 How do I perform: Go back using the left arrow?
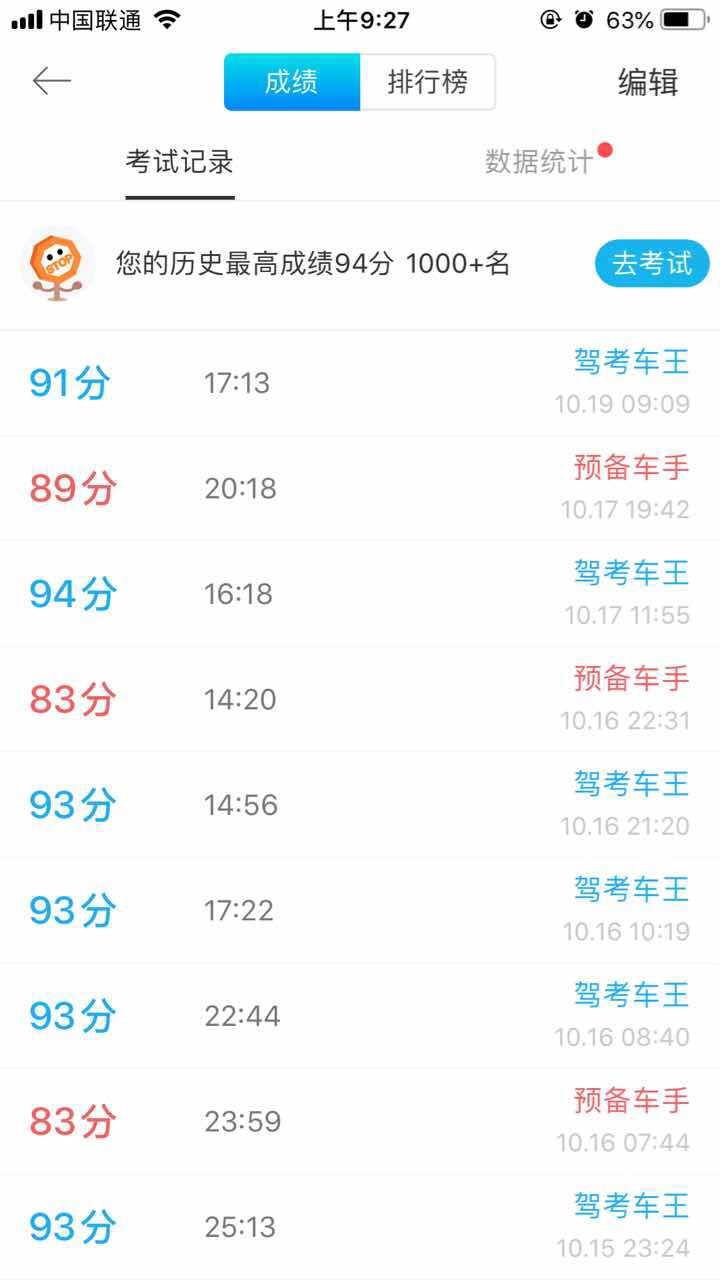(x=52, y=81)
